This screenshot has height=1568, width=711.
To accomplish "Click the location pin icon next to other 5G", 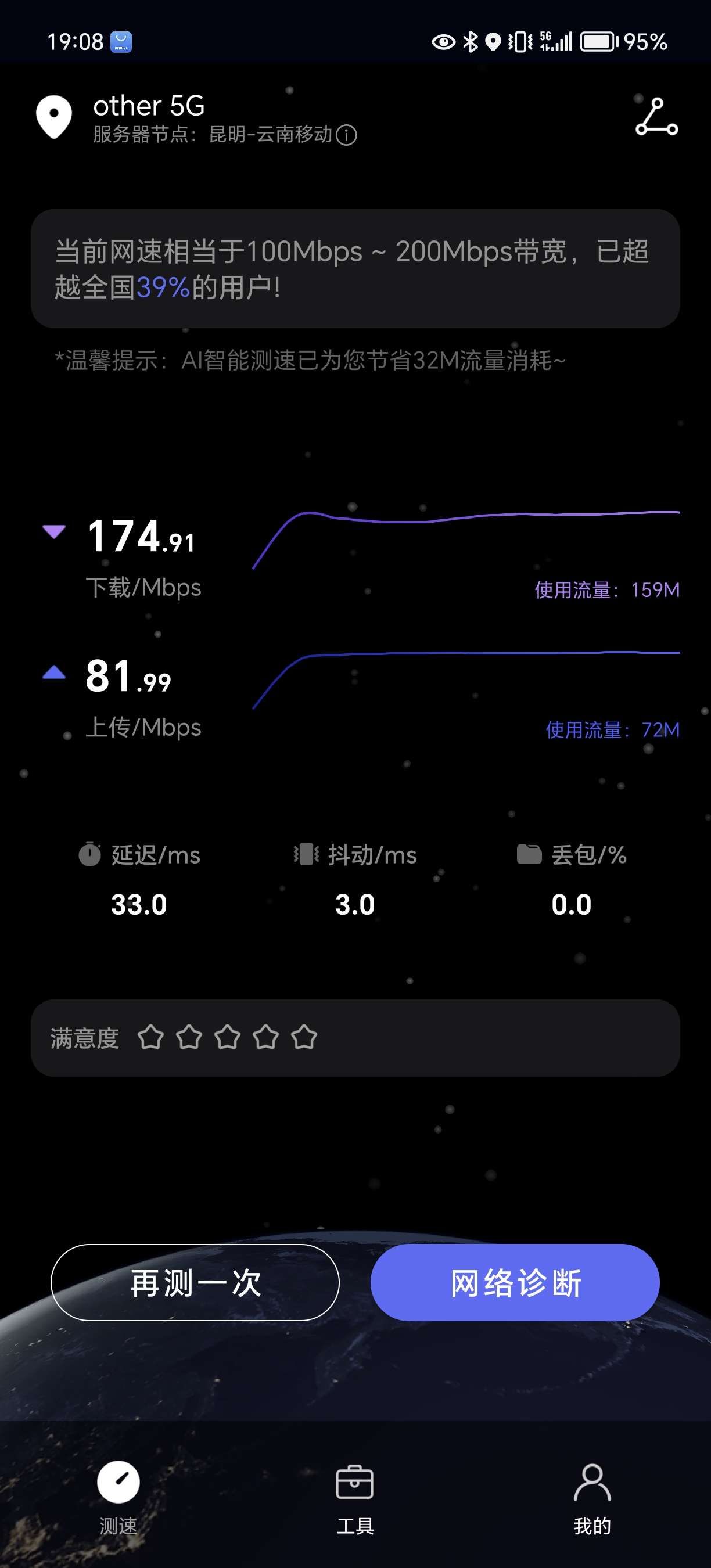I will [x=53, y=117].
